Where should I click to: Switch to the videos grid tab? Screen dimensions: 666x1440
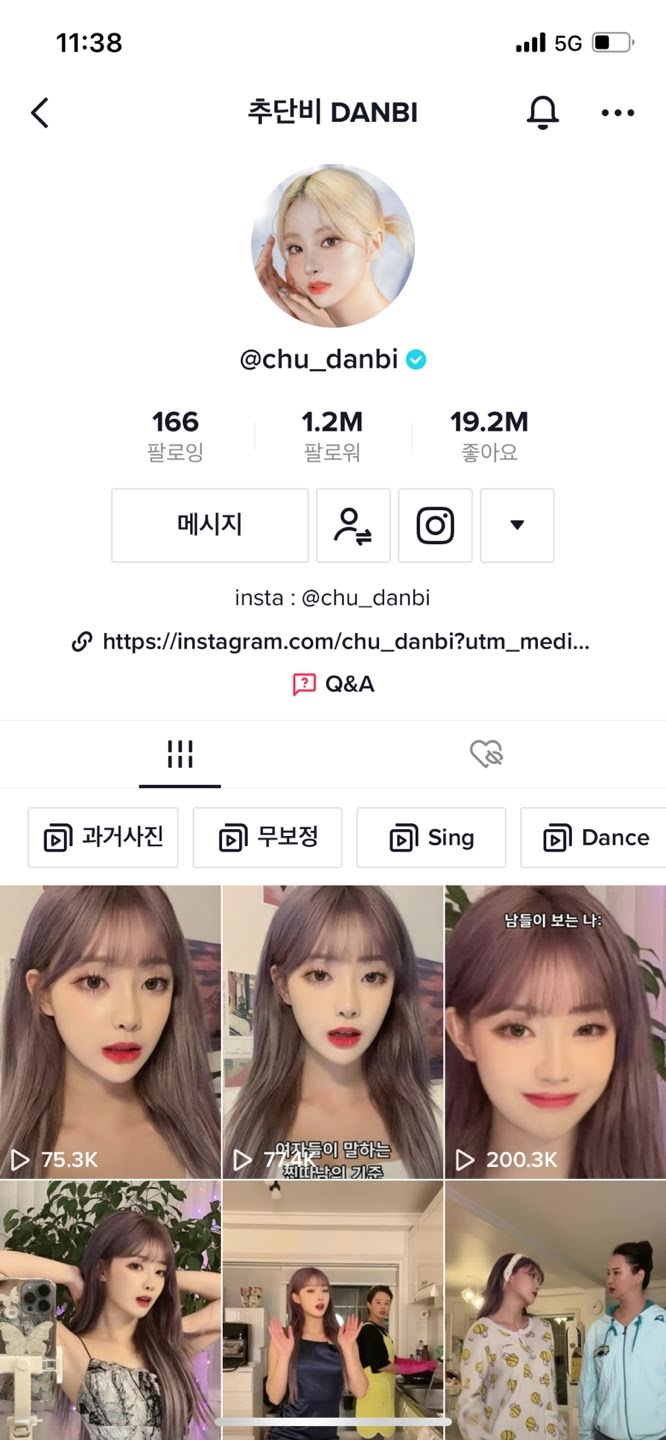click(180, 754)
